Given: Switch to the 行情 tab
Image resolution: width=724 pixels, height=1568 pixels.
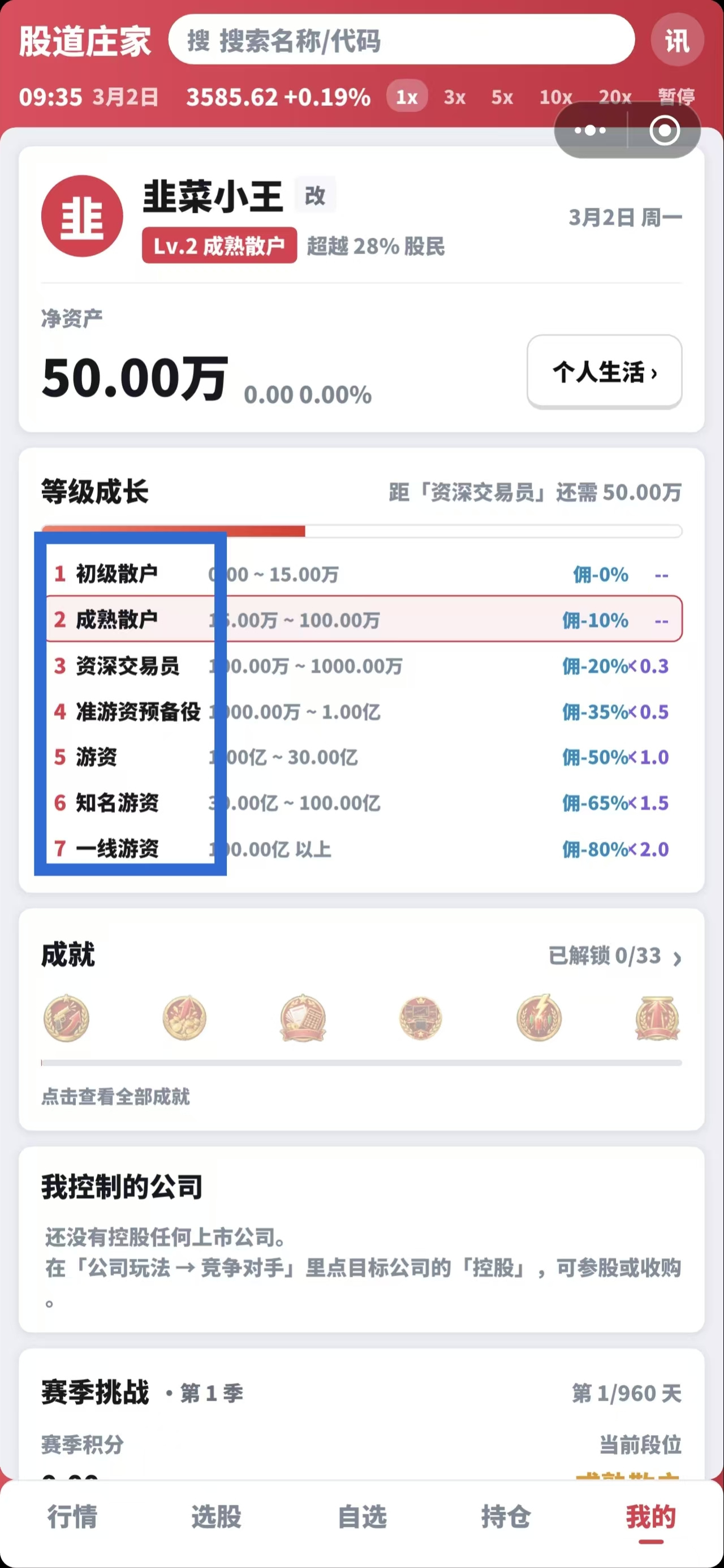Looking at the screenshot, I should point(72,1515).
